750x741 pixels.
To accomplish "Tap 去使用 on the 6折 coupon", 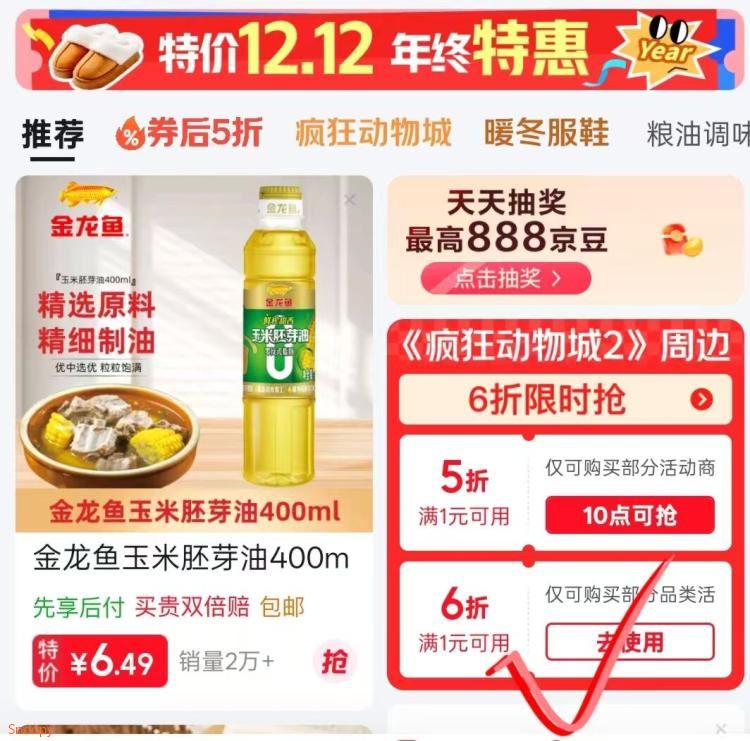I will (630, 642).
